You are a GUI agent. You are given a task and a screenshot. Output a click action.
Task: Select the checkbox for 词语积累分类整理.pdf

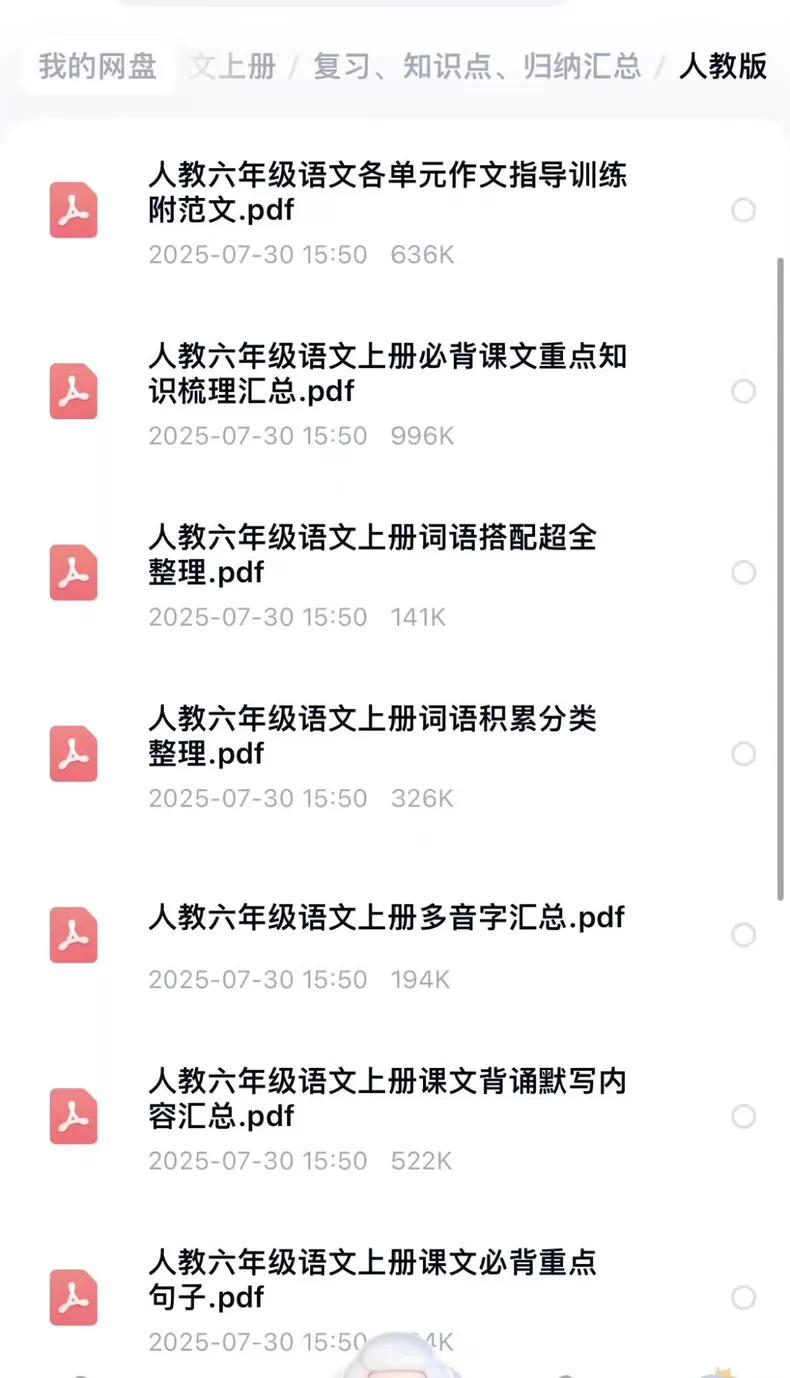743,753
